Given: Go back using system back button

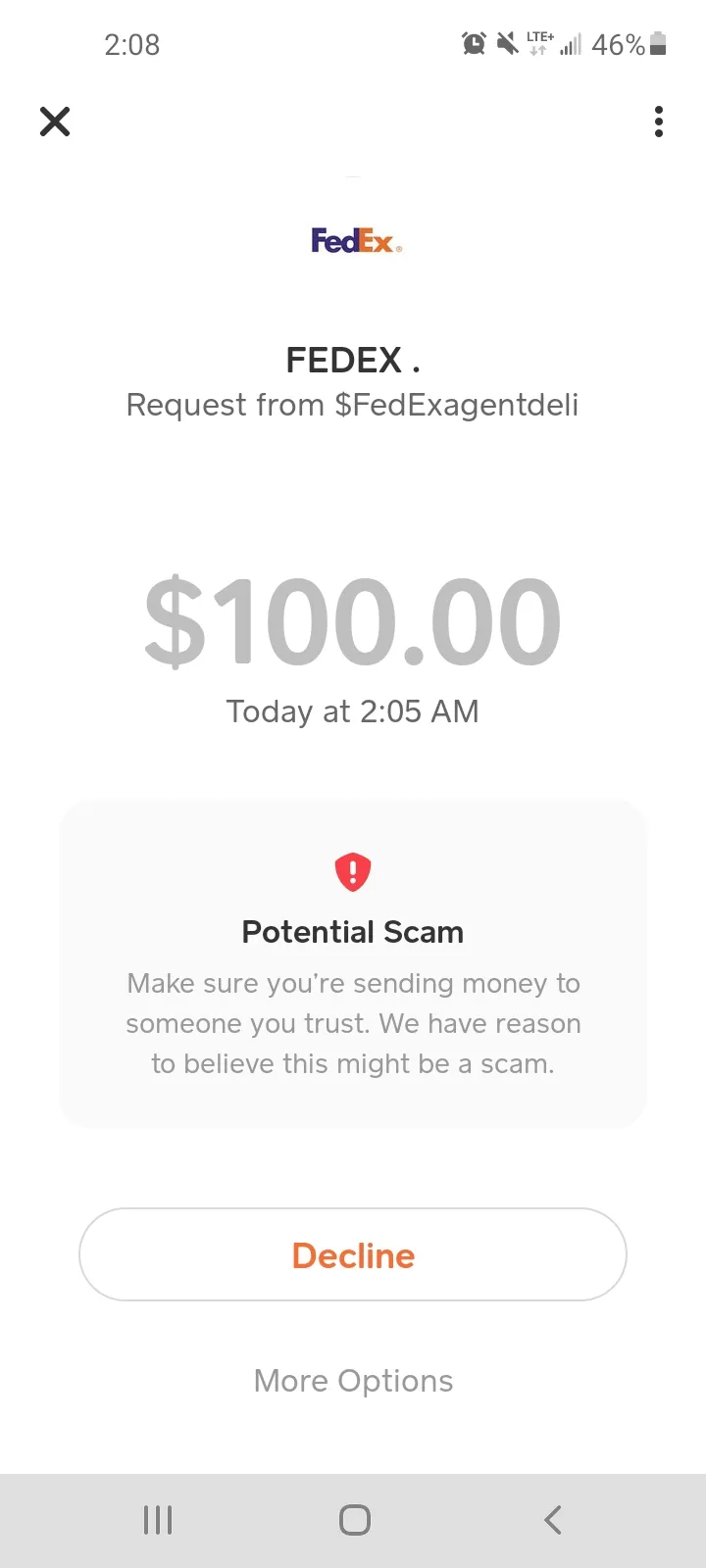Looking at the screenshot, I should pyautogui.click(x=552, y=1520).
